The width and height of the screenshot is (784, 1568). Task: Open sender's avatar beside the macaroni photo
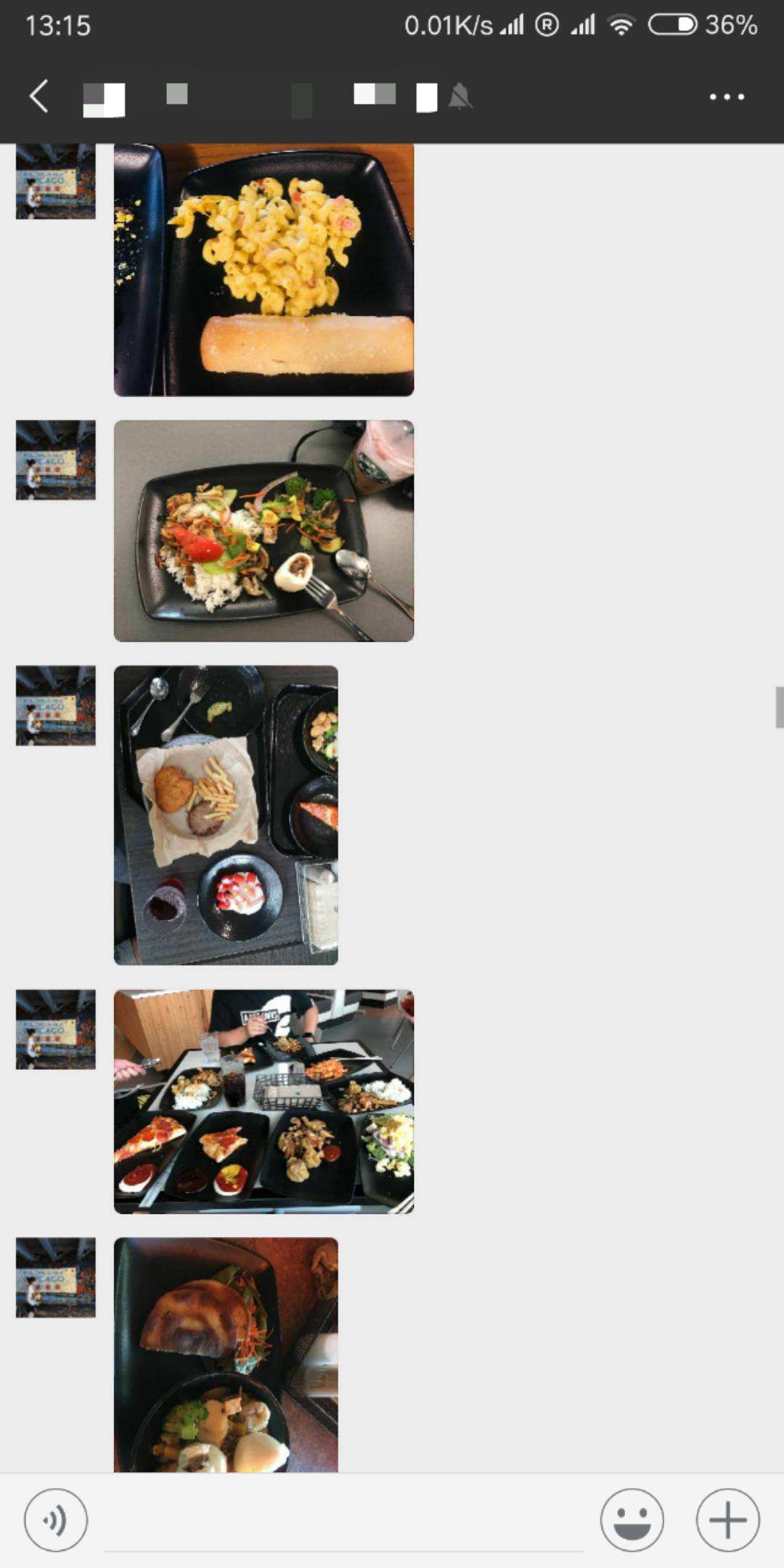pyautogui.click(x=56, y=181)
